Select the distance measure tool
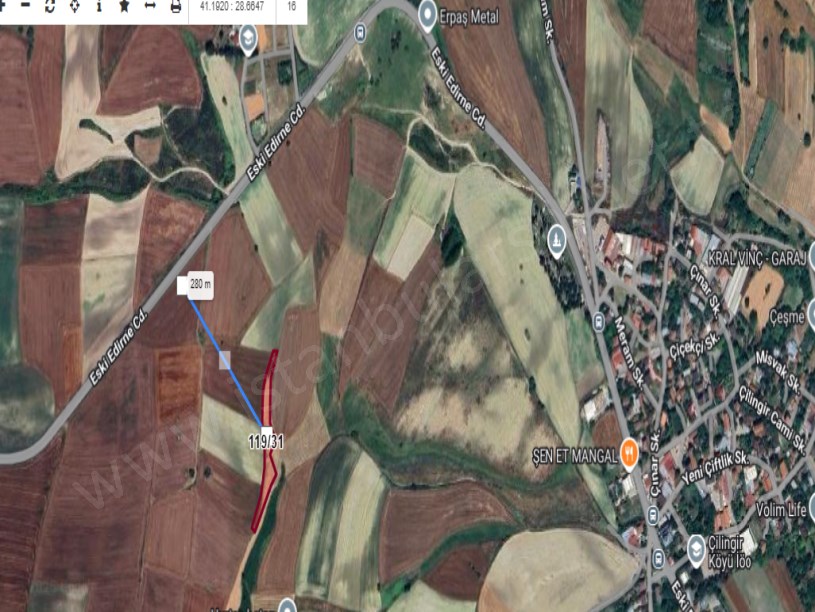This screenshot has height=612, width=815. (150, 6)
